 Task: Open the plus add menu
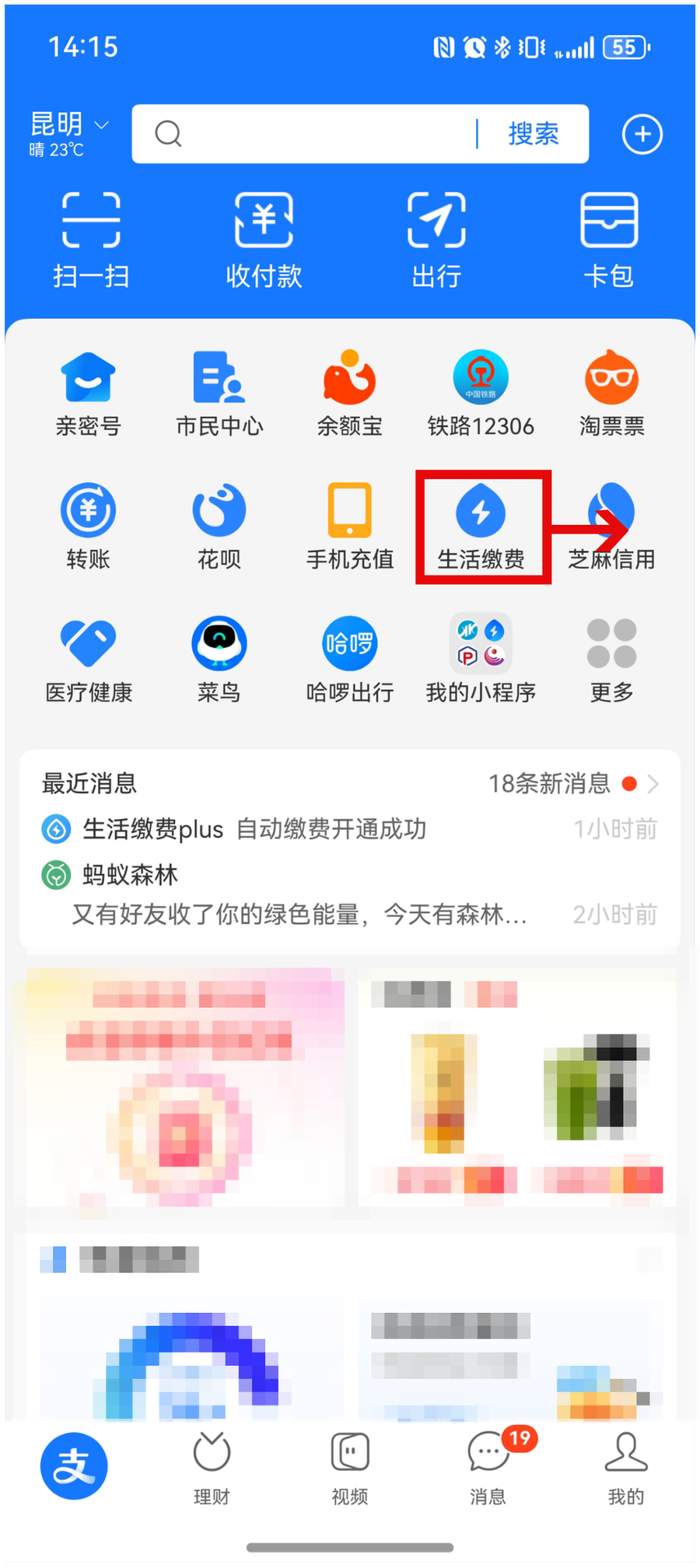[642, 134]
